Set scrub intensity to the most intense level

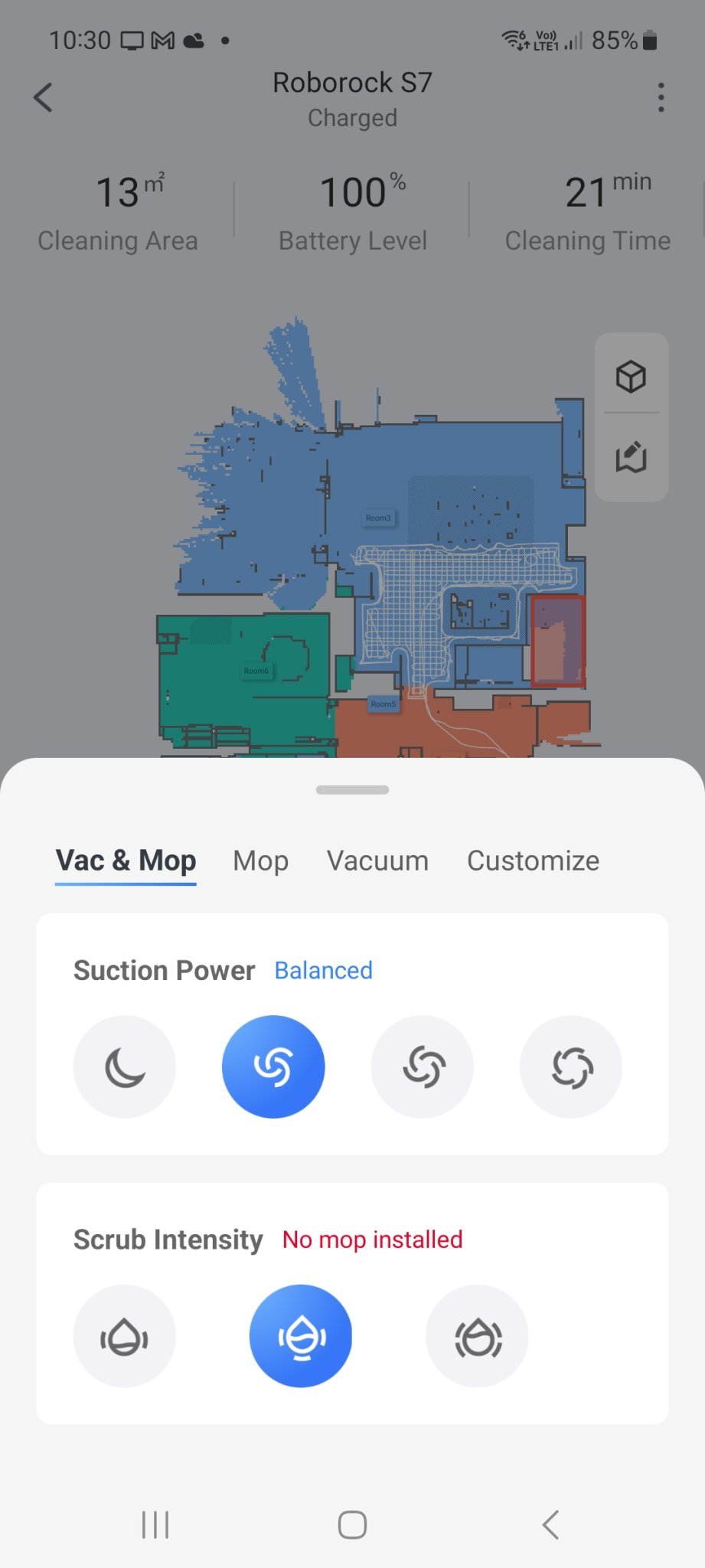477,1336
